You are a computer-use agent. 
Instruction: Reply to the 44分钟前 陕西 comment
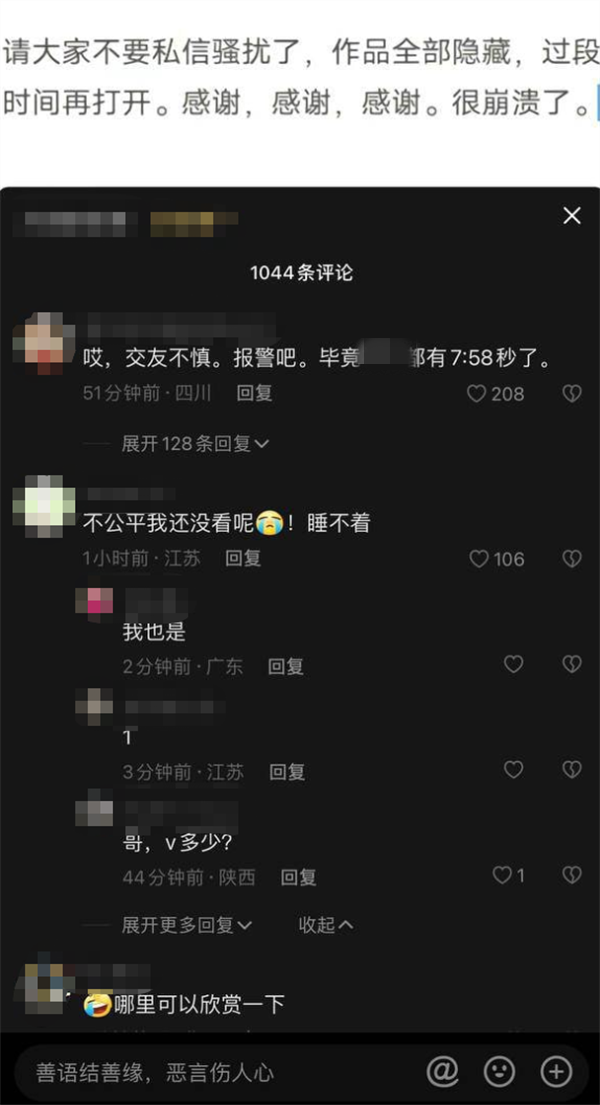[x=298, y=877]
